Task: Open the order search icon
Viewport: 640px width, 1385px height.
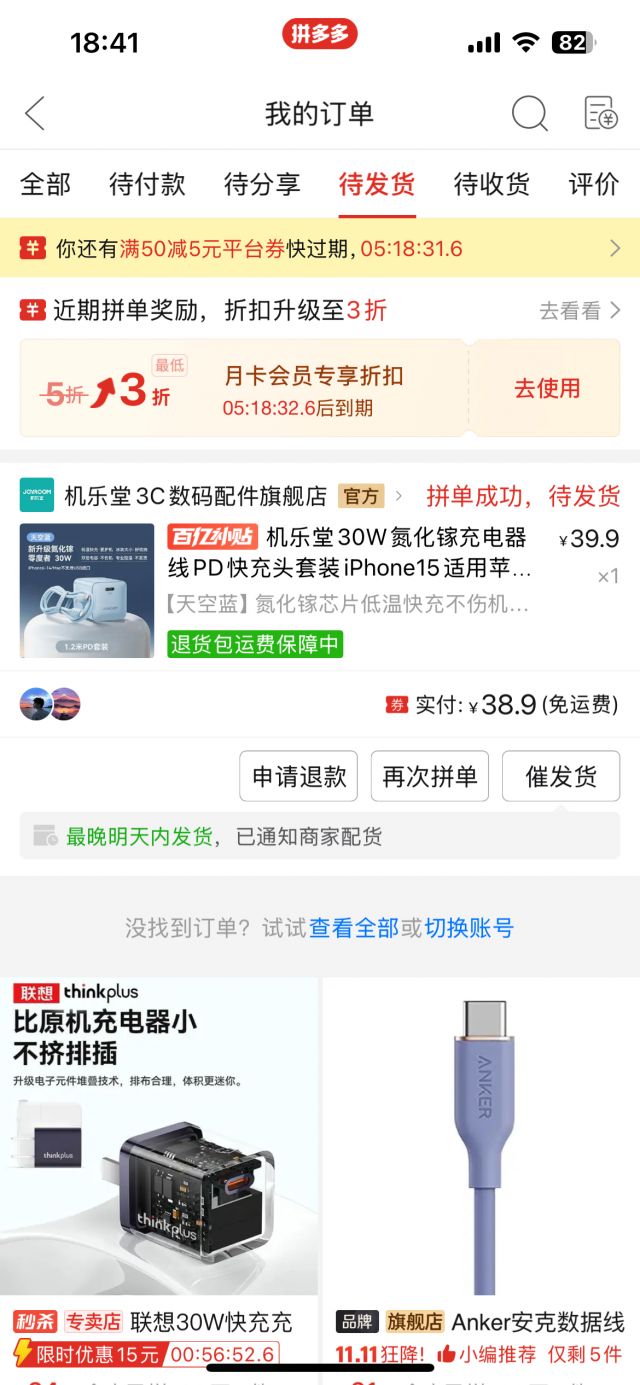Action: click(529, 114)
